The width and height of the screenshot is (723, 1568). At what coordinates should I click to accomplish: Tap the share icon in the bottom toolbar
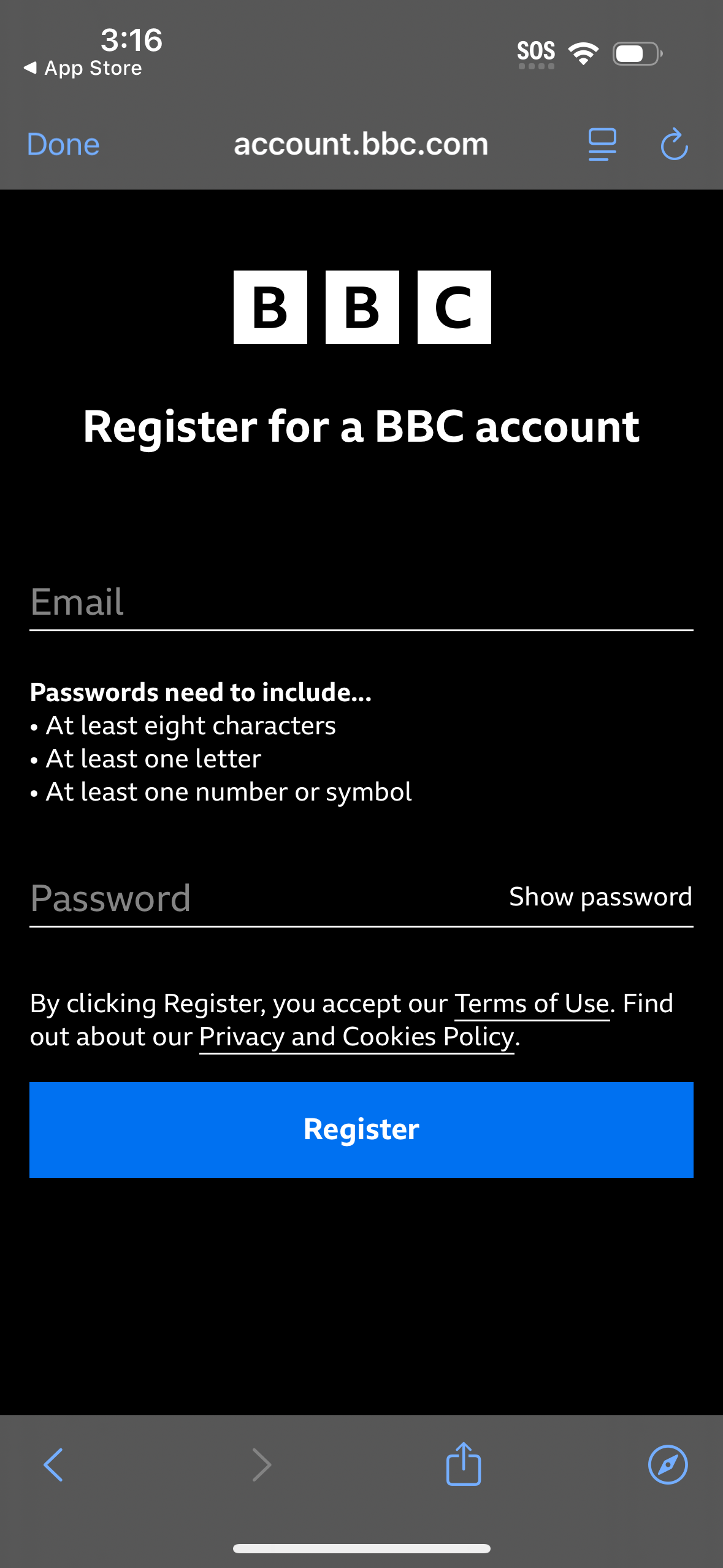(x=464, y=1465)
